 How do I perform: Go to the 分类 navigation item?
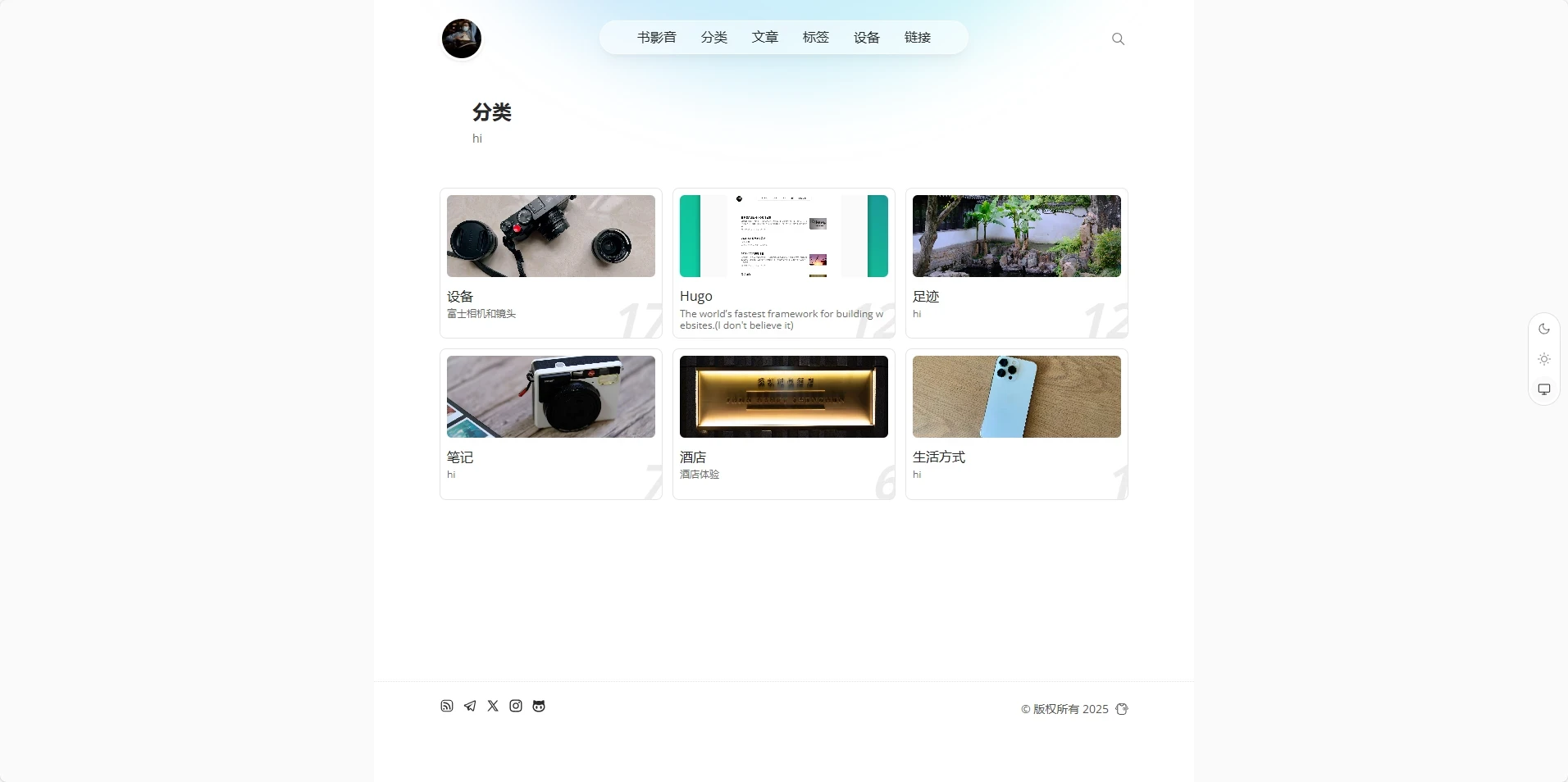click(x=713, y=38)
